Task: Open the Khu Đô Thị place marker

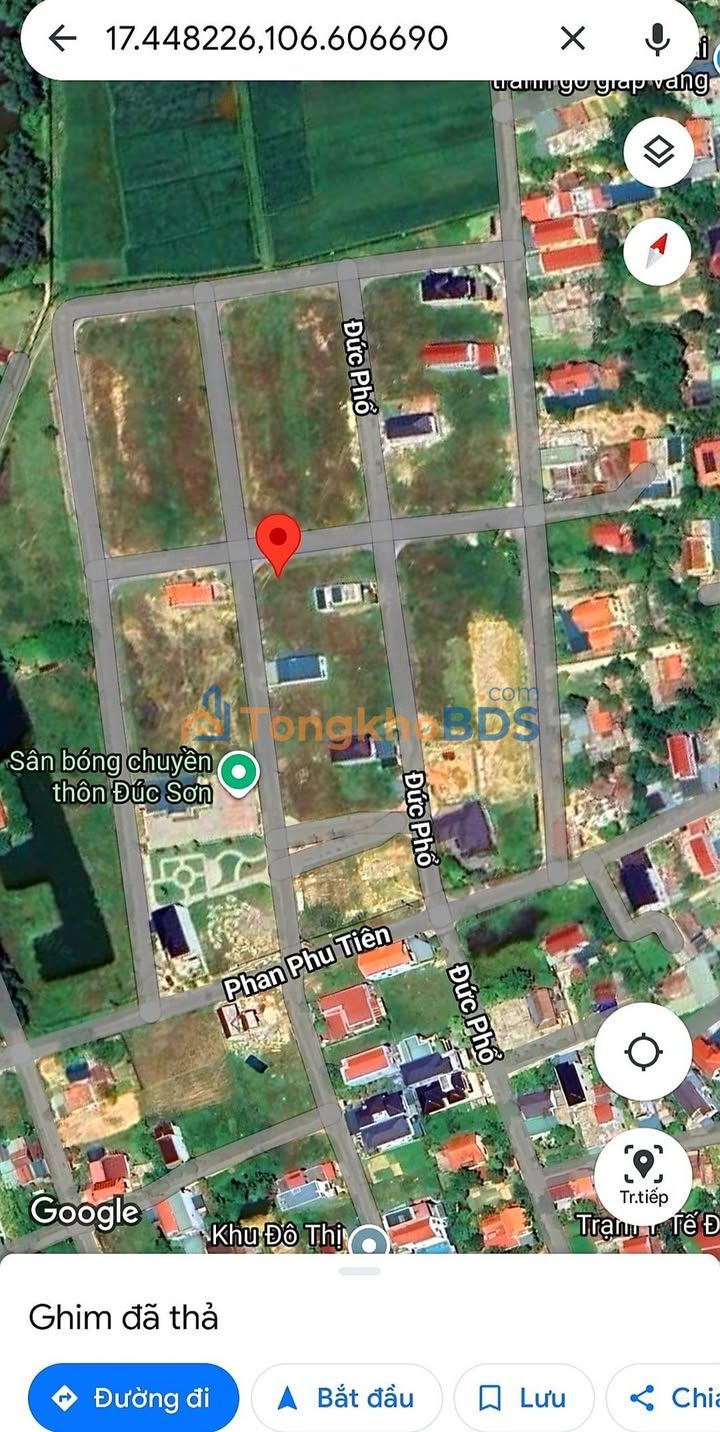Action: [x=370, y=1242]
